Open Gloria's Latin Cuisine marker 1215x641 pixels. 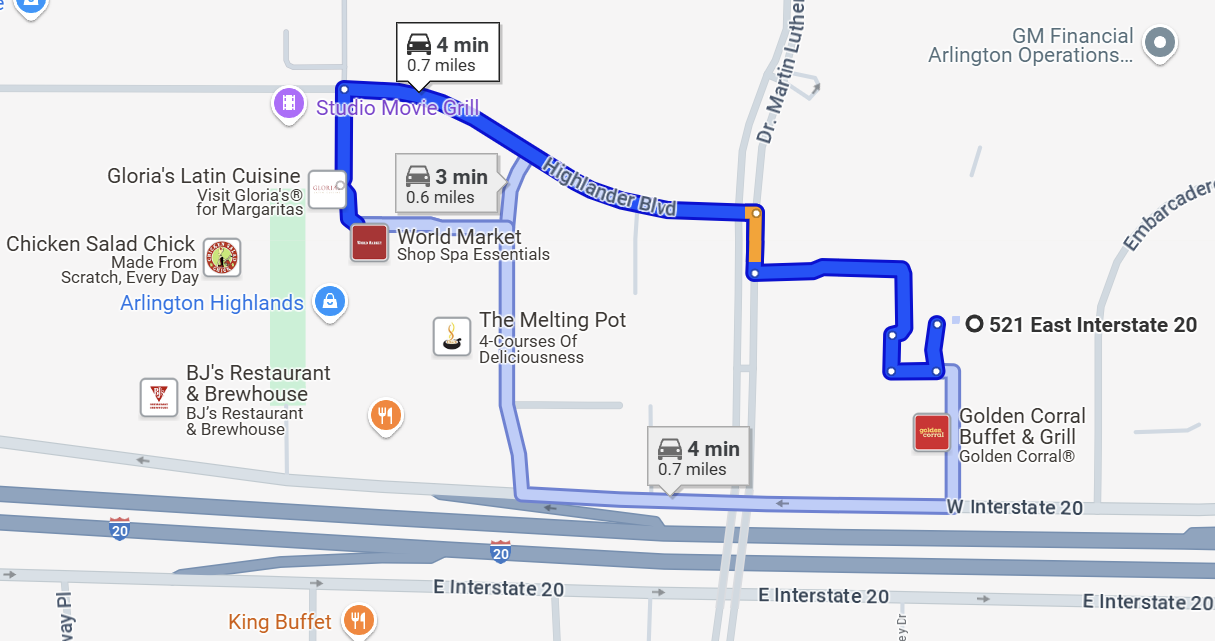(326, 187)
